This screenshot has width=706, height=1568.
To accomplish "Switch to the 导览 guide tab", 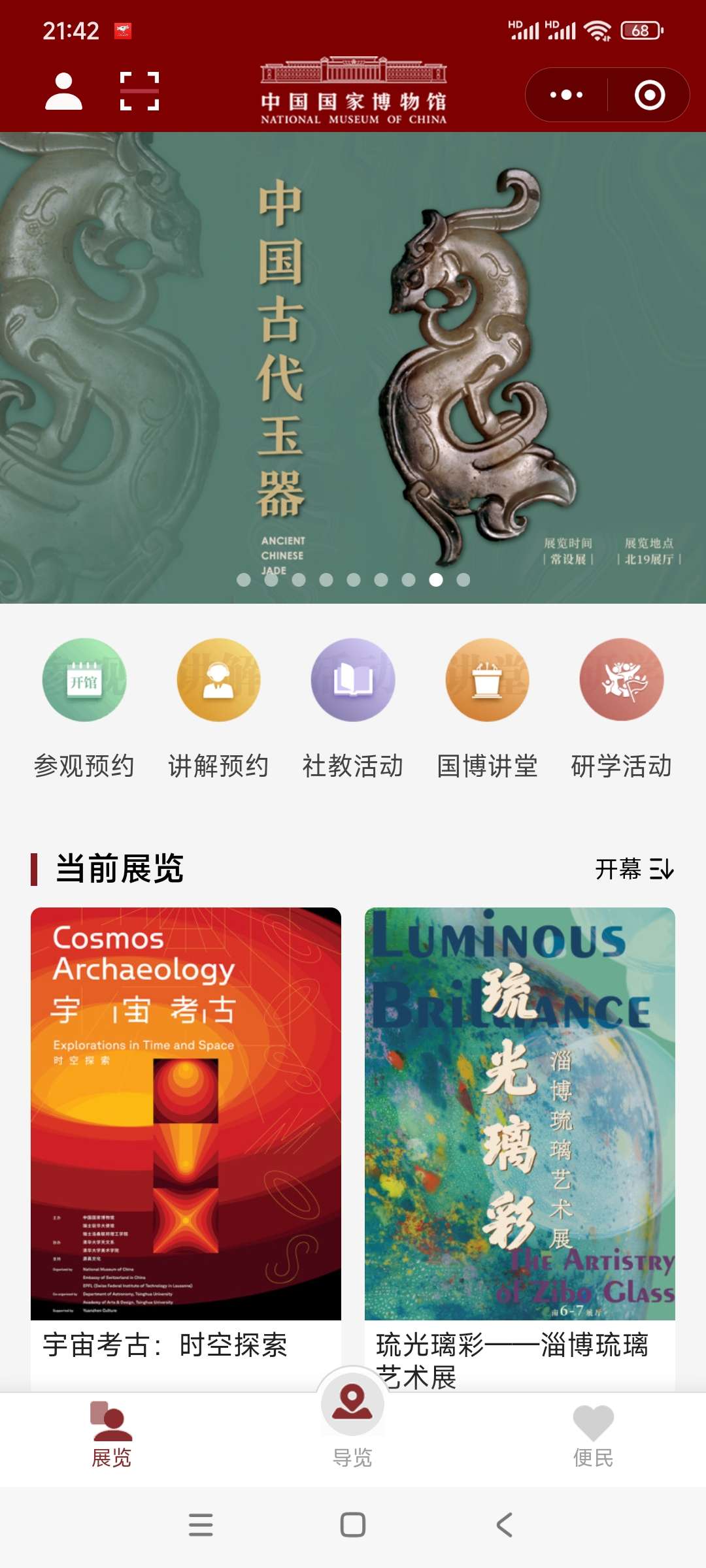I will pyautogui.click(x=352, y=1424).
